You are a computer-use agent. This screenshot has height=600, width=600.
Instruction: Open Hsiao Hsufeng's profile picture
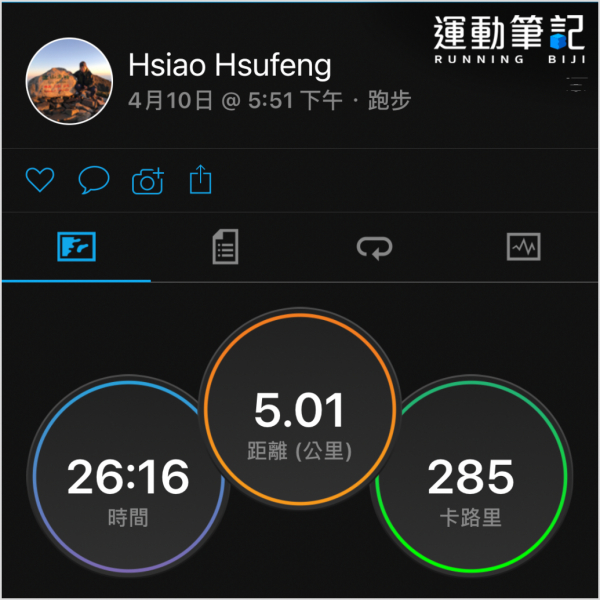[x=69, y=82]
